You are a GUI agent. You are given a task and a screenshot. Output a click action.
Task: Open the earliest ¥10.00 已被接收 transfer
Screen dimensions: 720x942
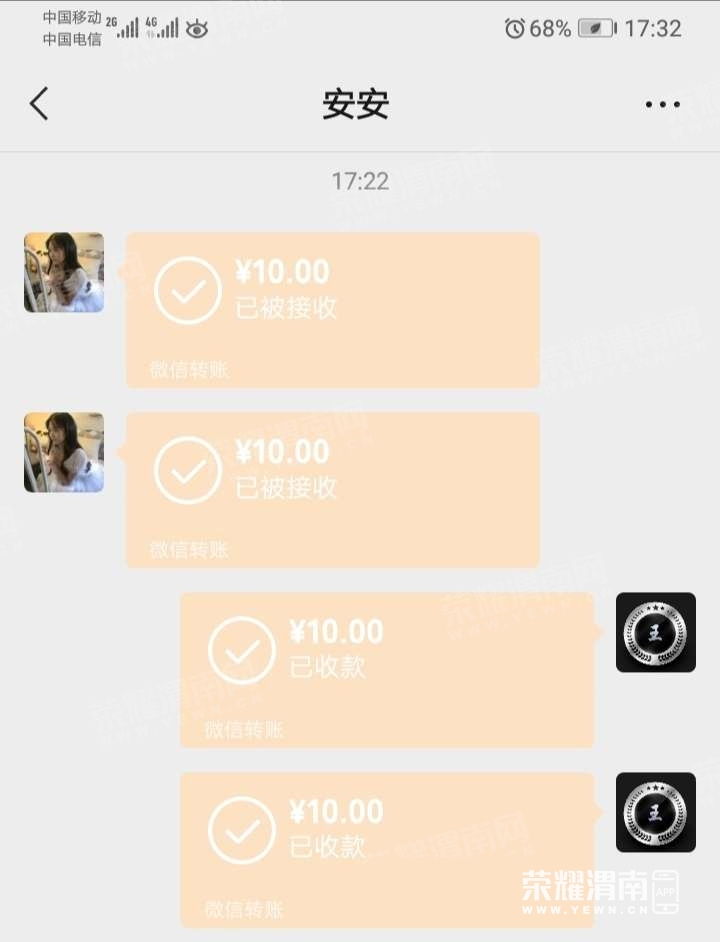coord(332,310)
